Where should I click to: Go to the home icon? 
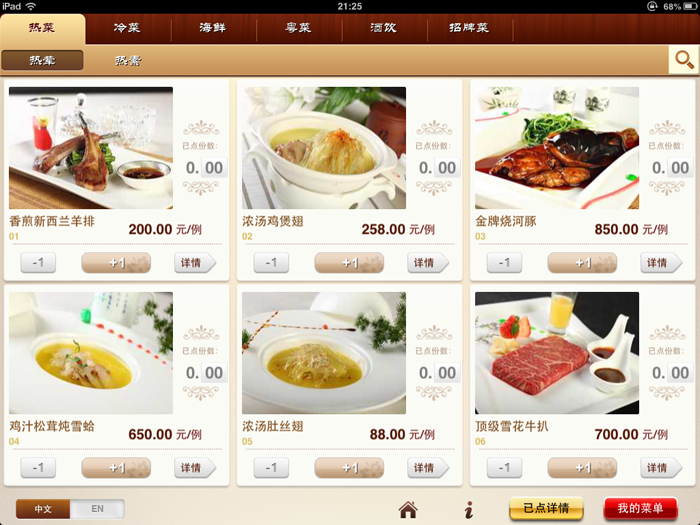[408, 510]
